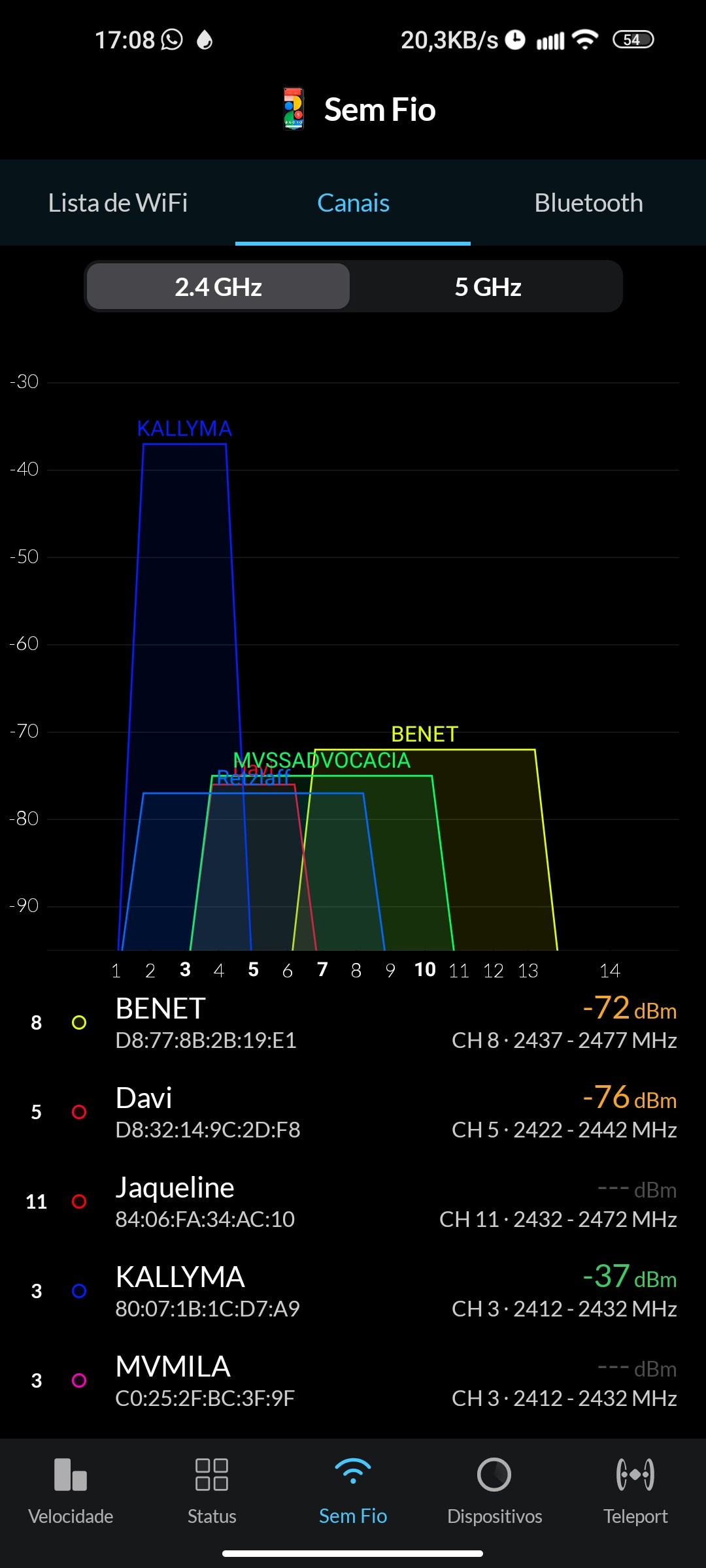Image resolution: width=706 pixels, height=1568 pixels.
Task: Open the KALLYMA network row
Action: (353, 1292)
